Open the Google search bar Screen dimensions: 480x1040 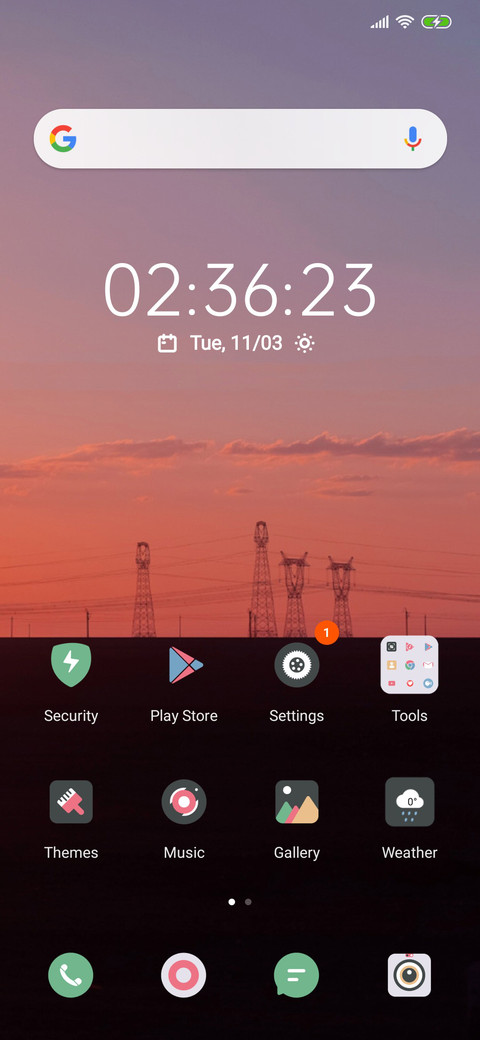point(240,139)
